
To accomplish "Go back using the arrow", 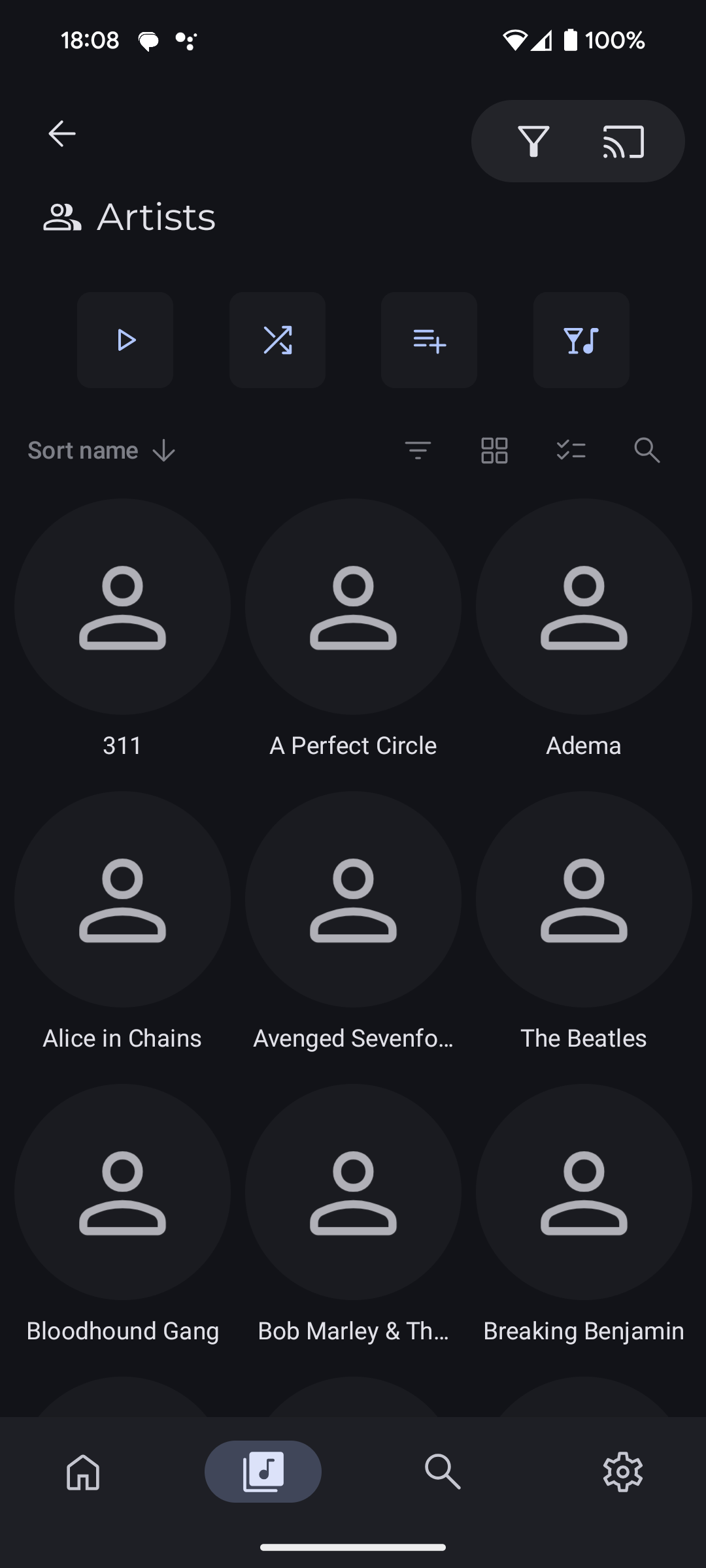I will 62,134.
